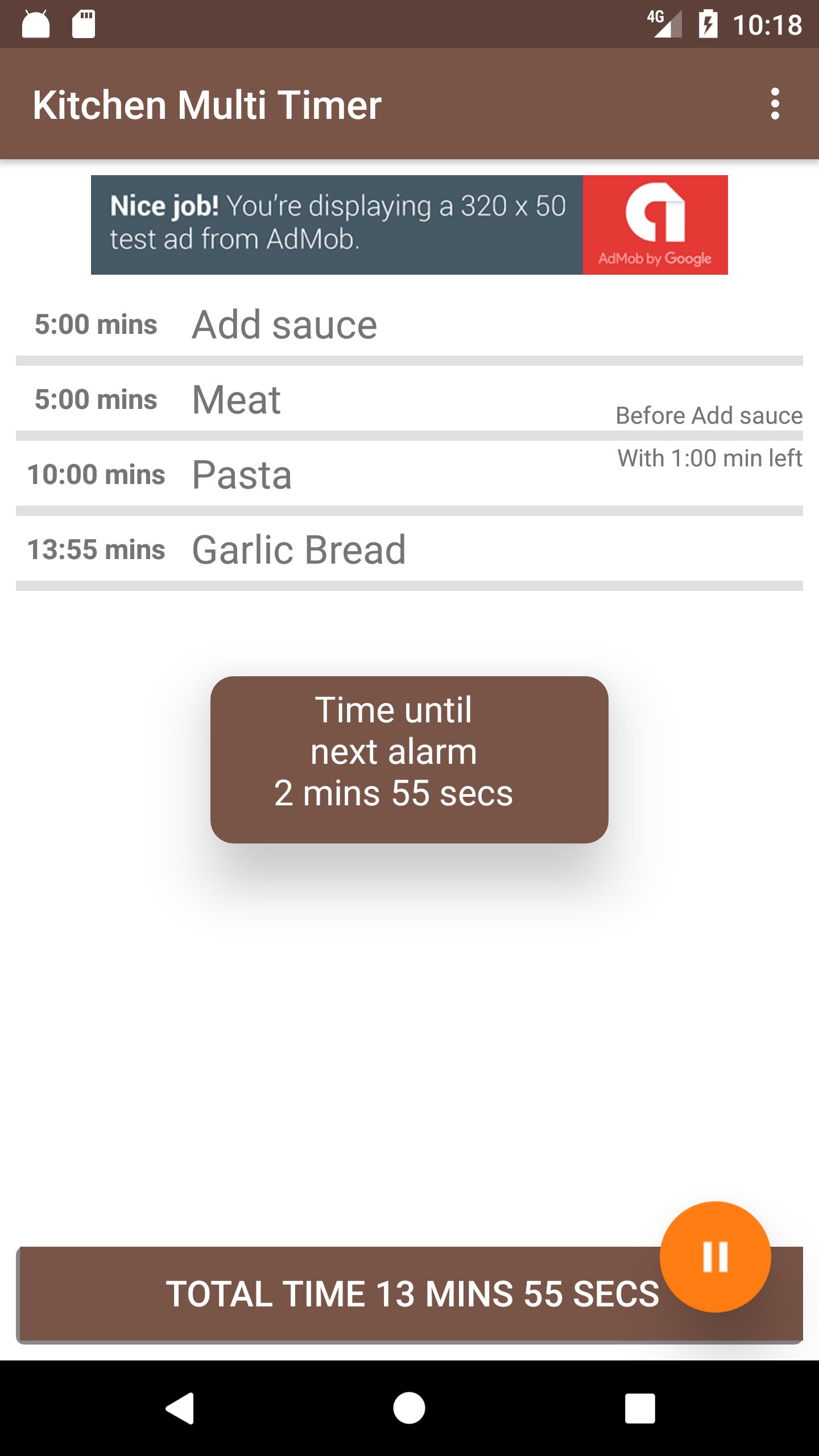The image size is (819, 1456).
Task: Tap the With 1:00 min left label
Action: click(709, 456)
